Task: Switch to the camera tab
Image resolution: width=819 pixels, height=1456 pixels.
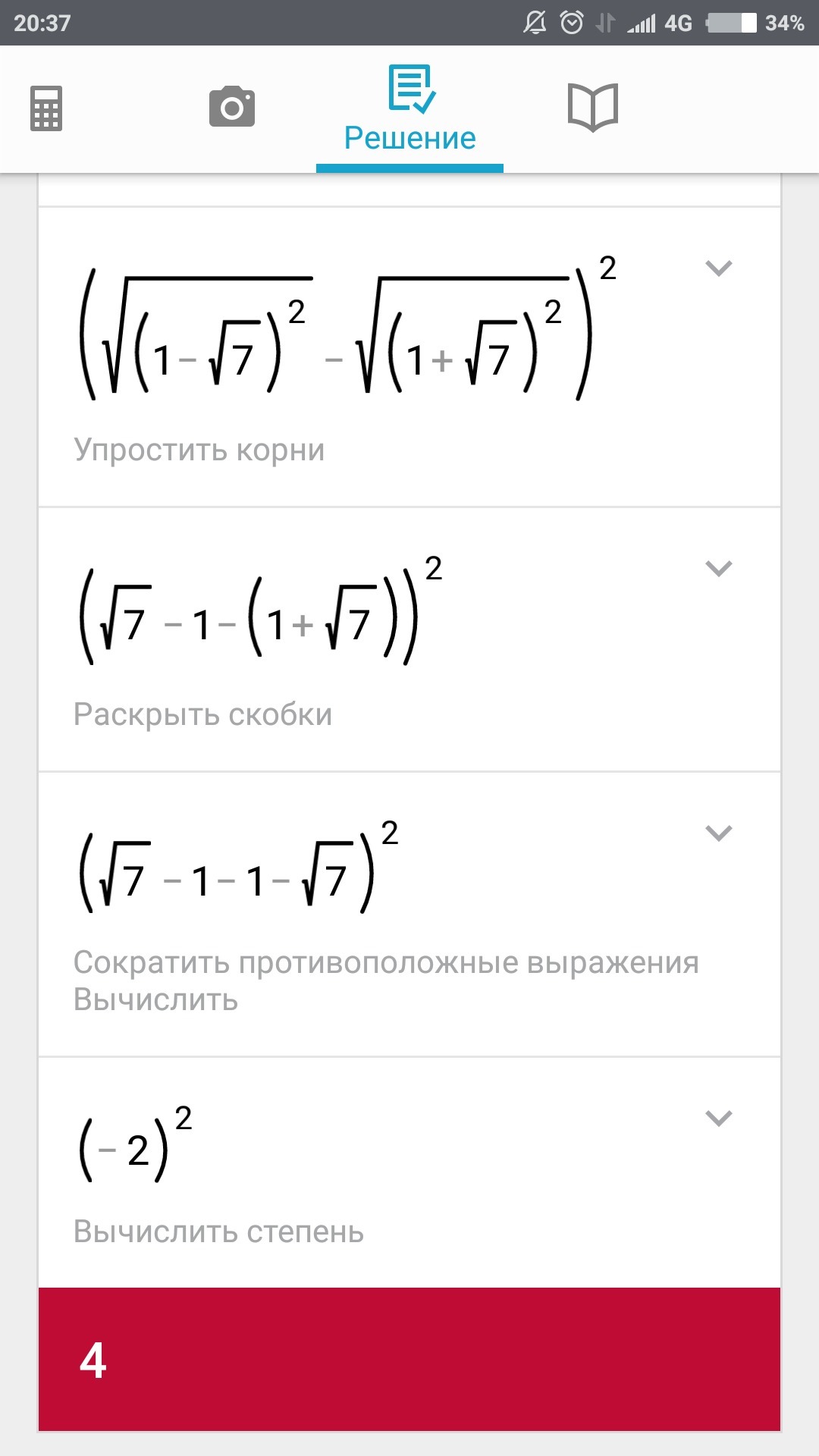Action: tap(232, 108)
